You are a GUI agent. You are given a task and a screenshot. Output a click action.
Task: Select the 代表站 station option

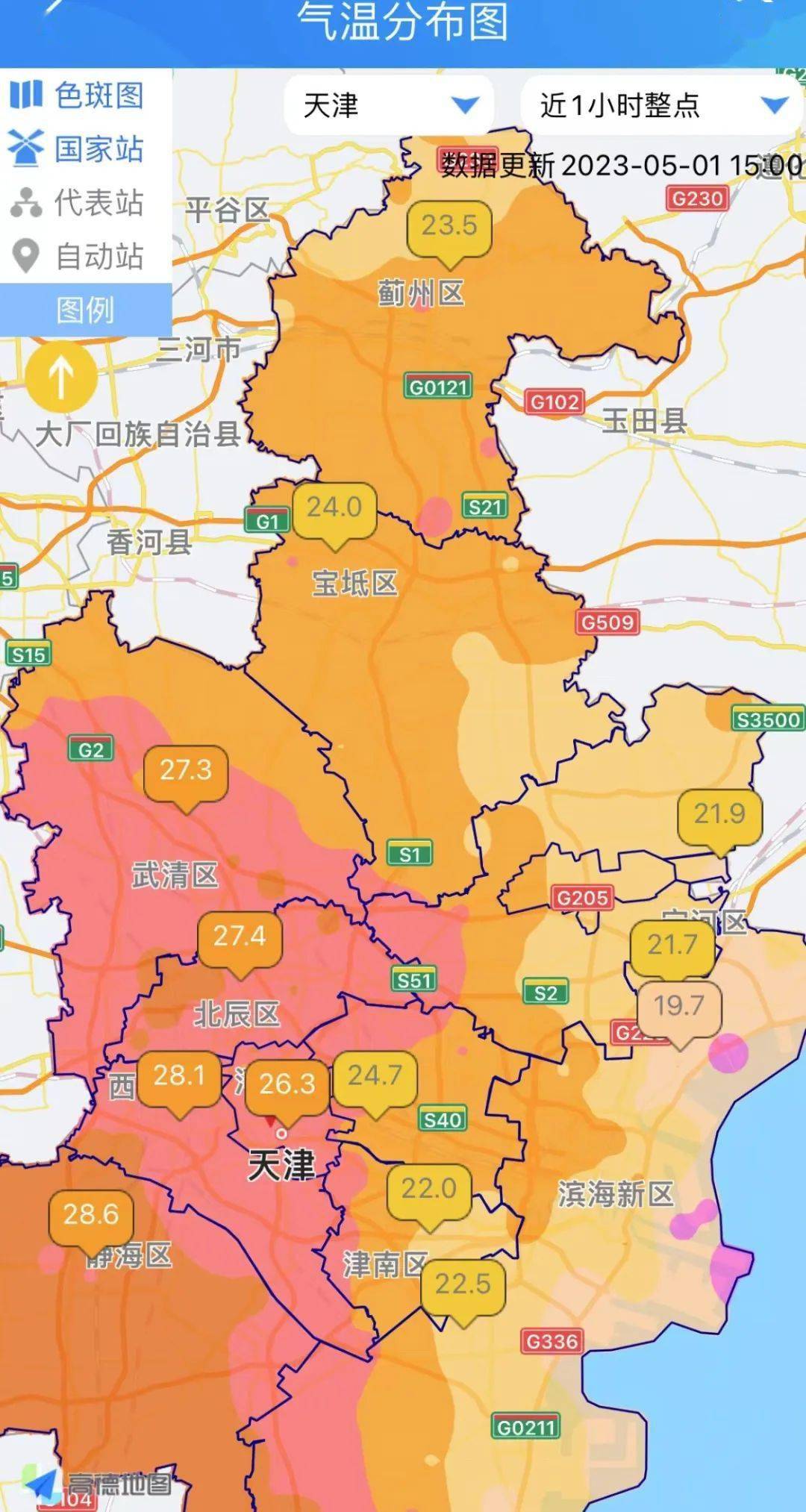click(77, 202)
